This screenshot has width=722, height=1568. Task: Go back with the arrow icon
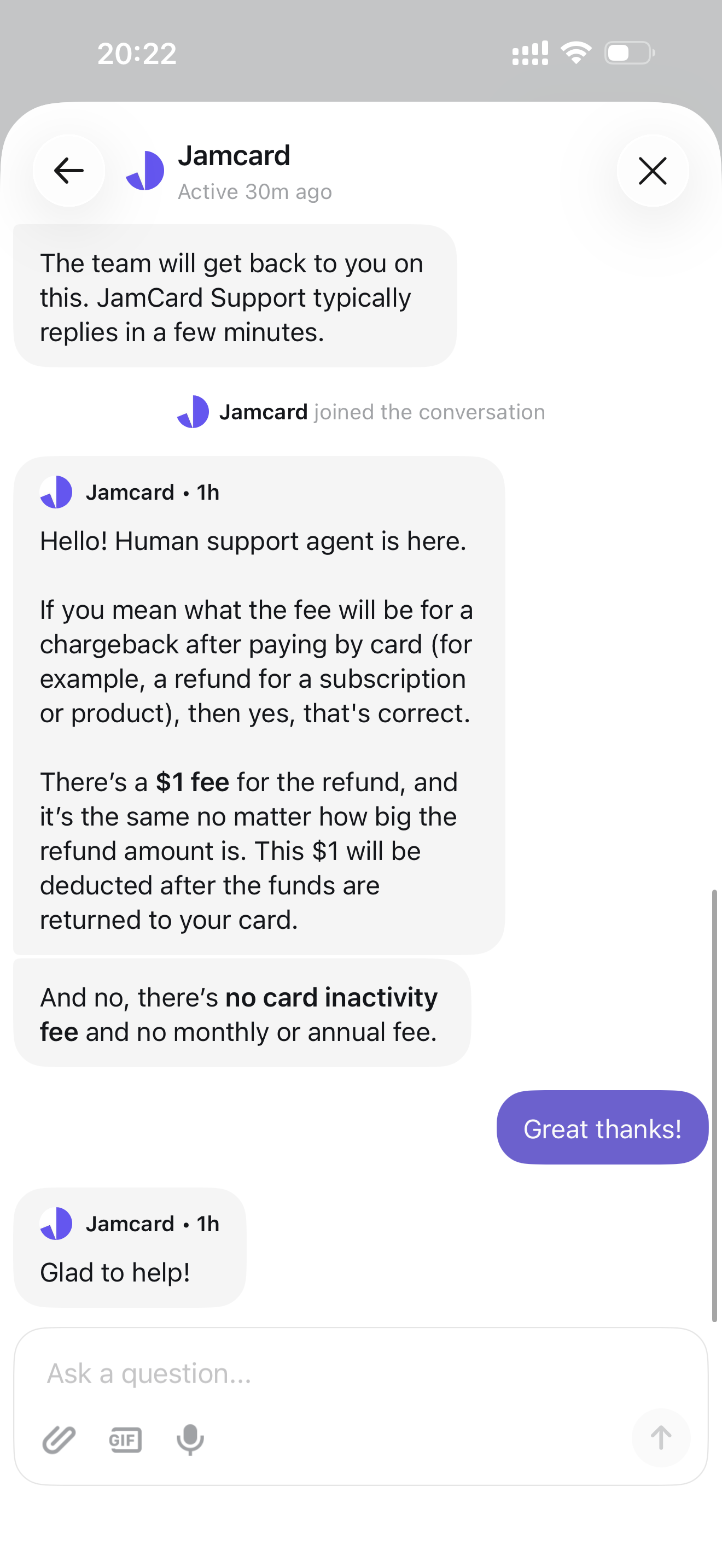click(69, 171)
